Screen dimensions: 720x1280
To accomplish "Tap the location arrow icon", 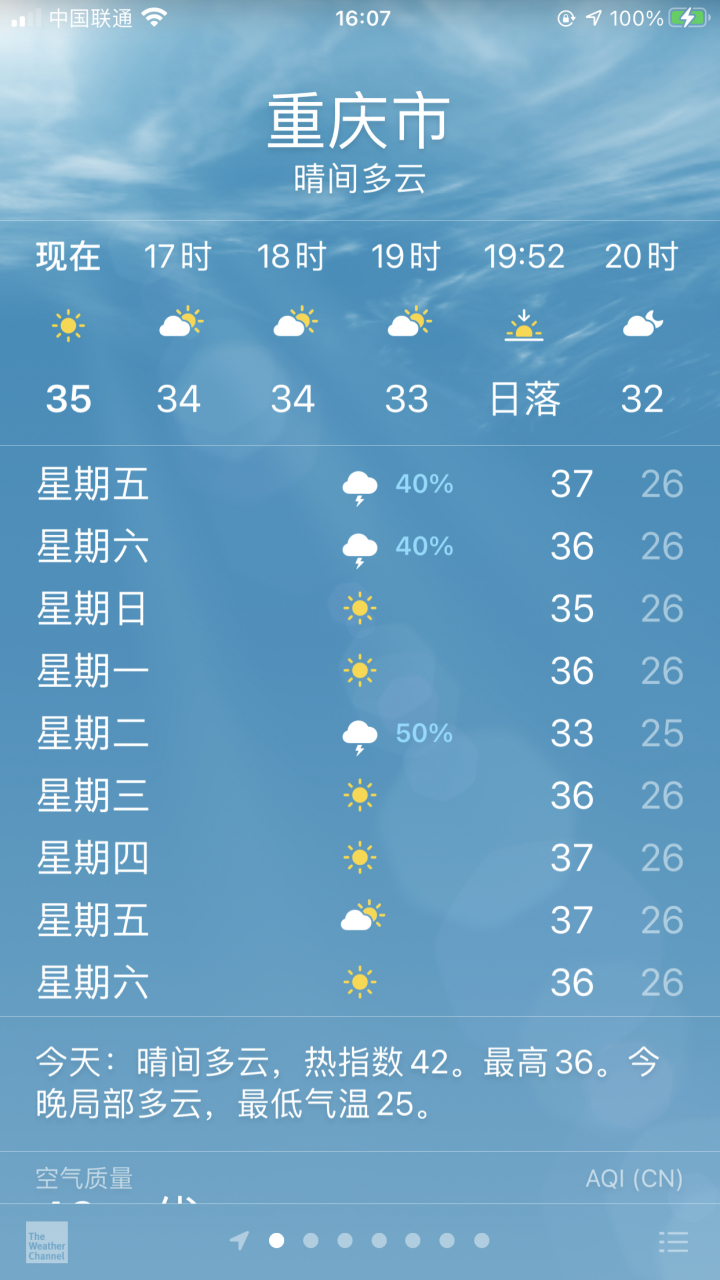I will click(240, 1240).
